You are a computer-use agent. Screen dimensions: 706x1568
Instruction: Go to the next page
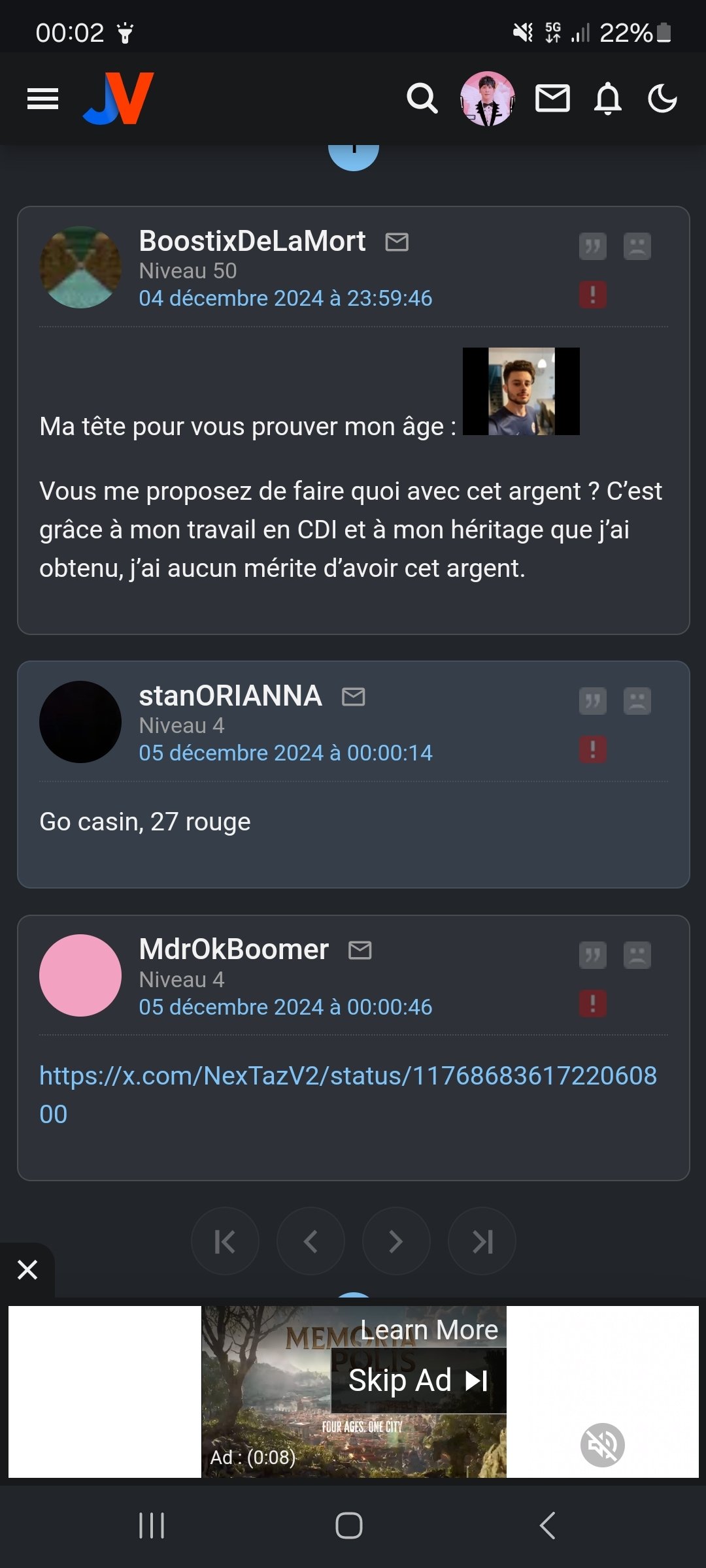point(396,1241)
